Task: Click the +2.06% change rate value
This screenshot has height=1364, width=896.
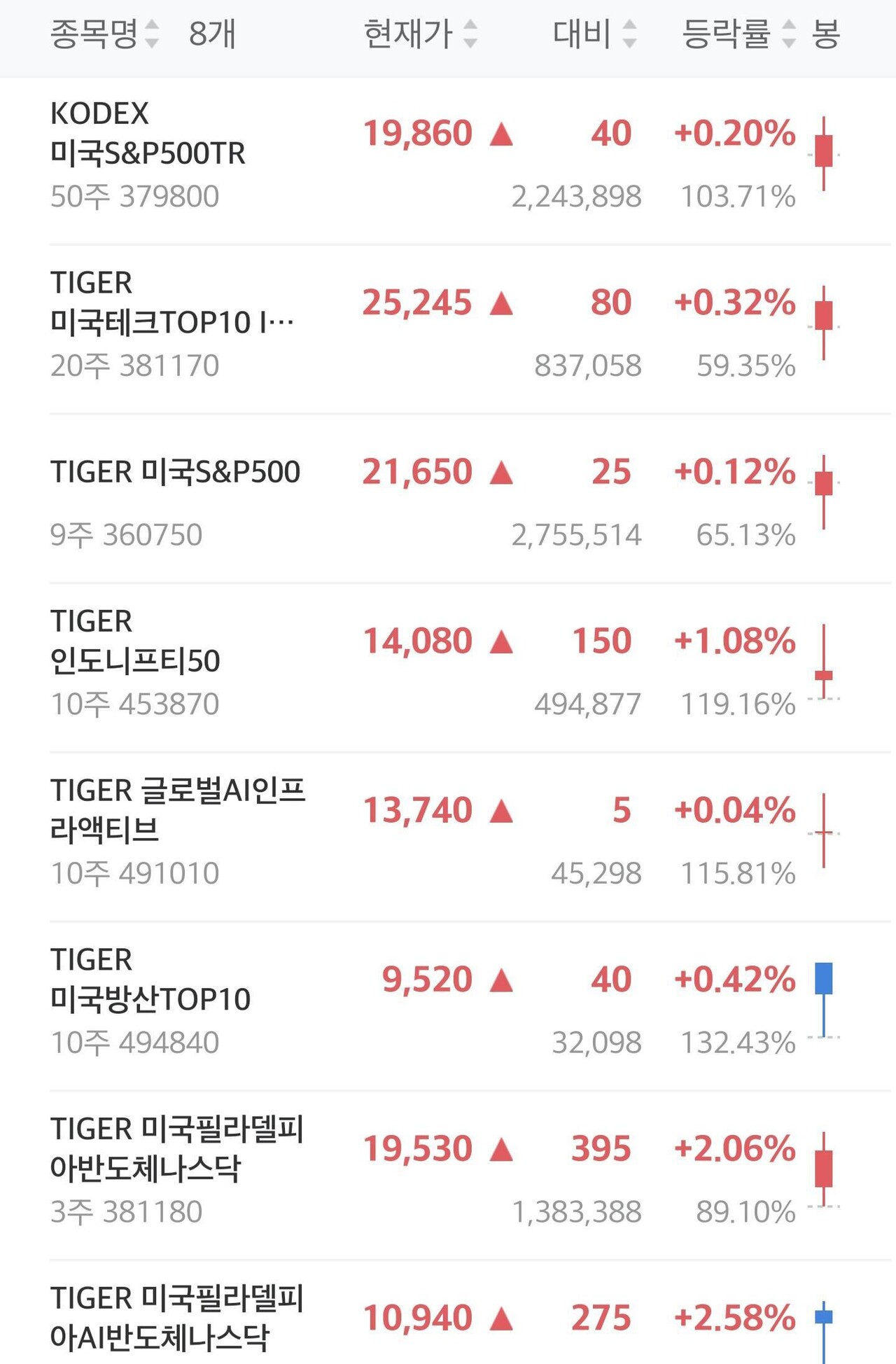Action: coord(736,1148)
